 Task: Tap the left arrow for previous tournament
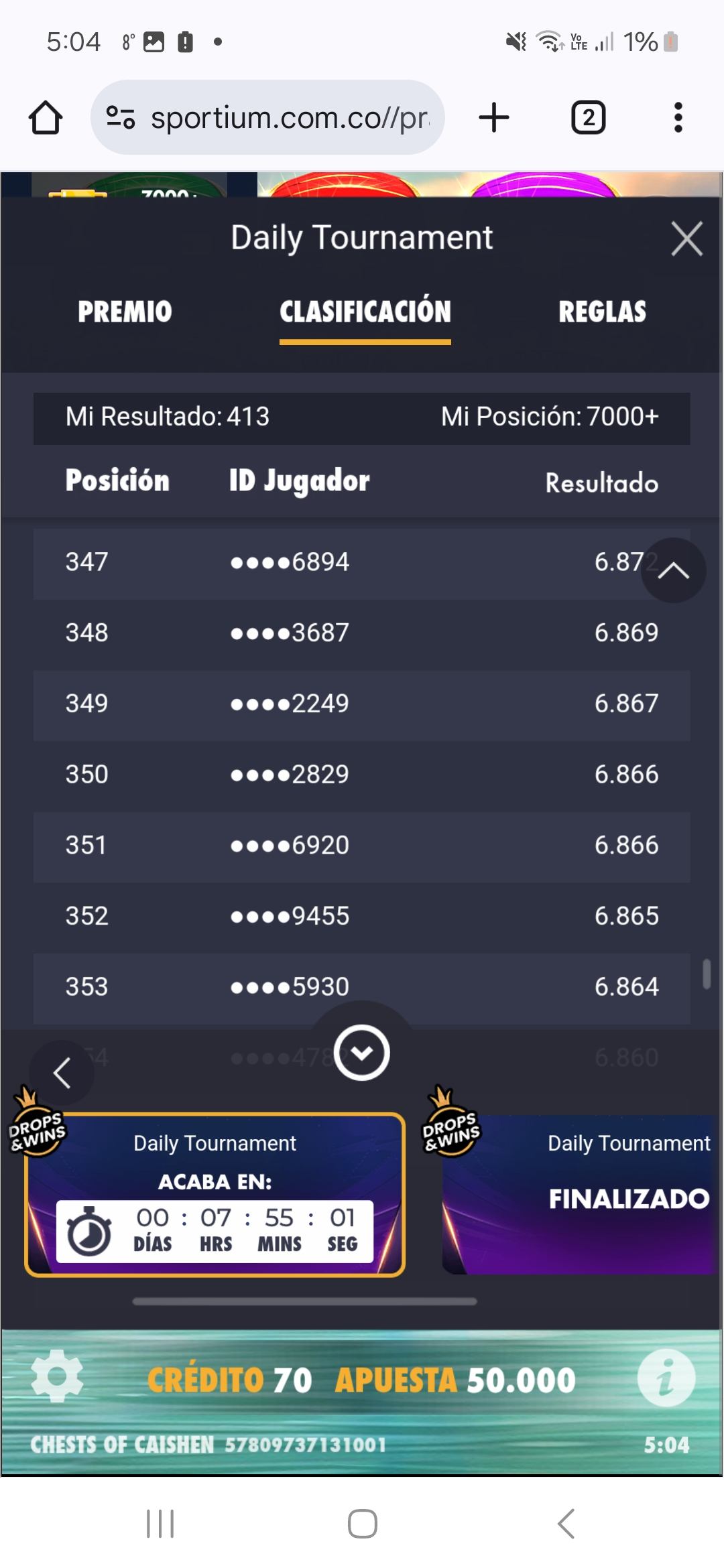click(62, 1073)
